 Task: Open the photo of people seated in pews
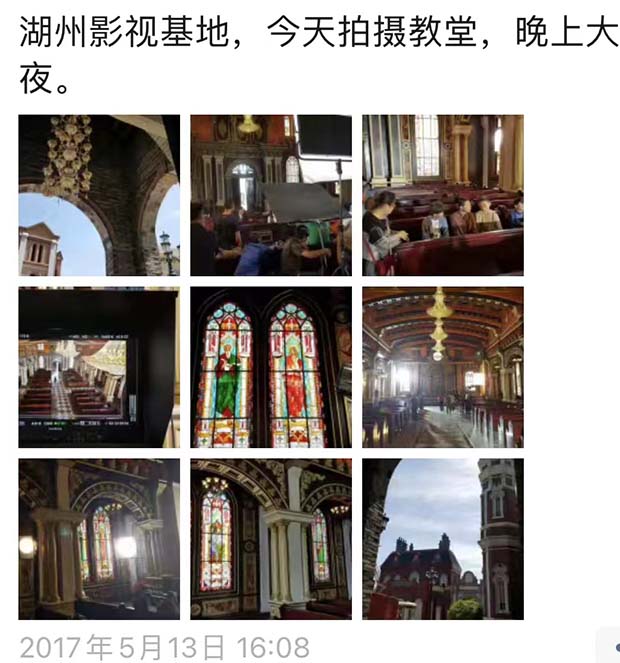[x=442, y=195]
